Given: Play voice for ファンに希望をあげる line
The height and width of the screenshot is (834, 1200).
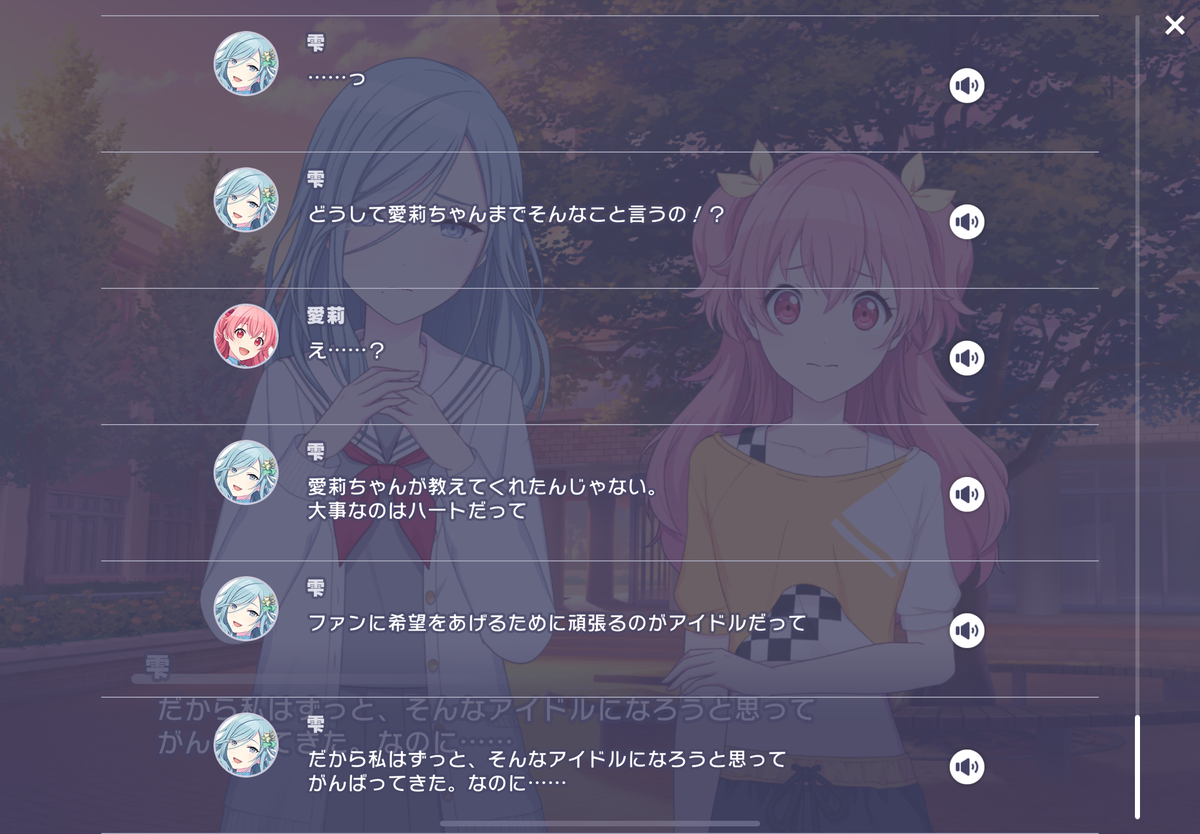Looking at the screenshot, I should [966, 631].
